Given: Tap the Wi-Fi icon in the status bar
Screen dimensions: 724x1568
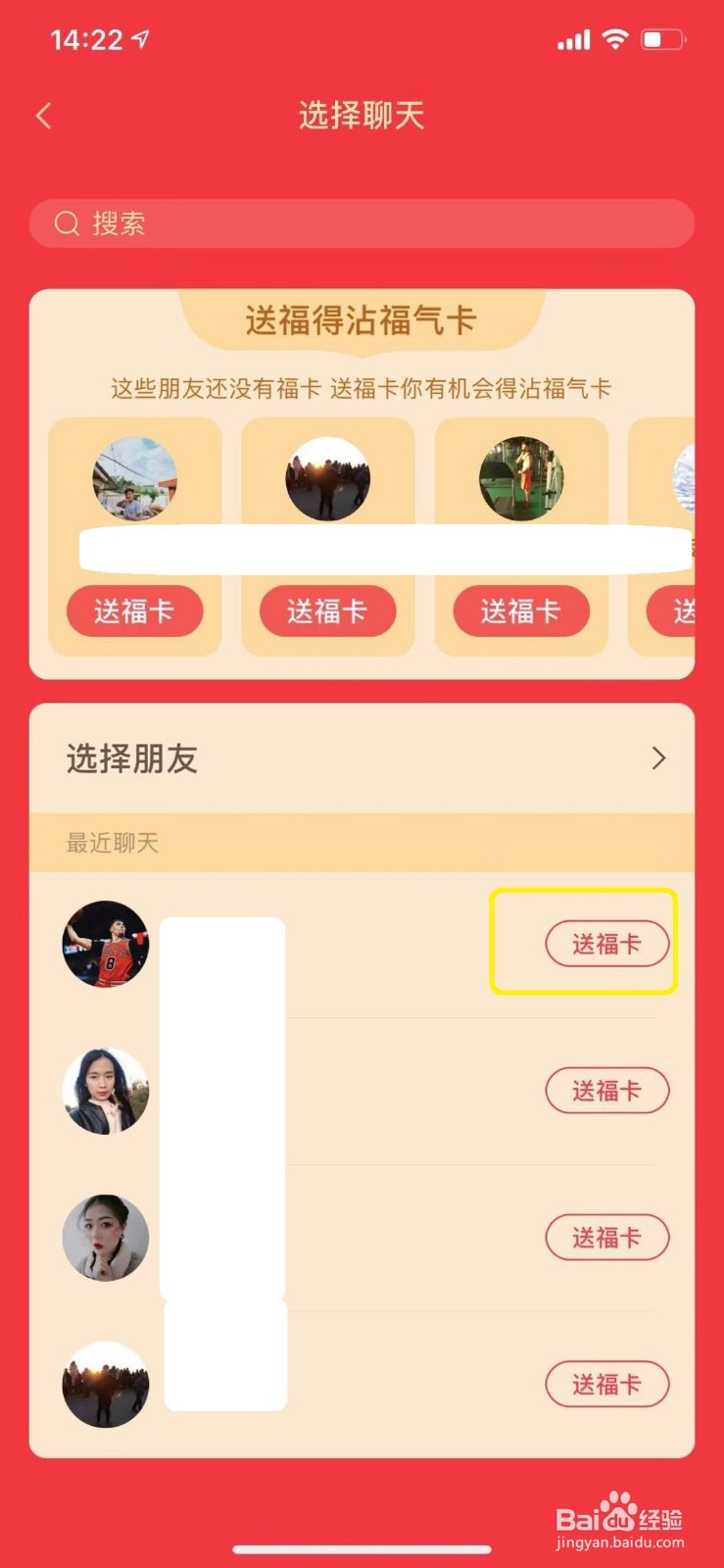Looking at the screenshot, I should 615,37.
